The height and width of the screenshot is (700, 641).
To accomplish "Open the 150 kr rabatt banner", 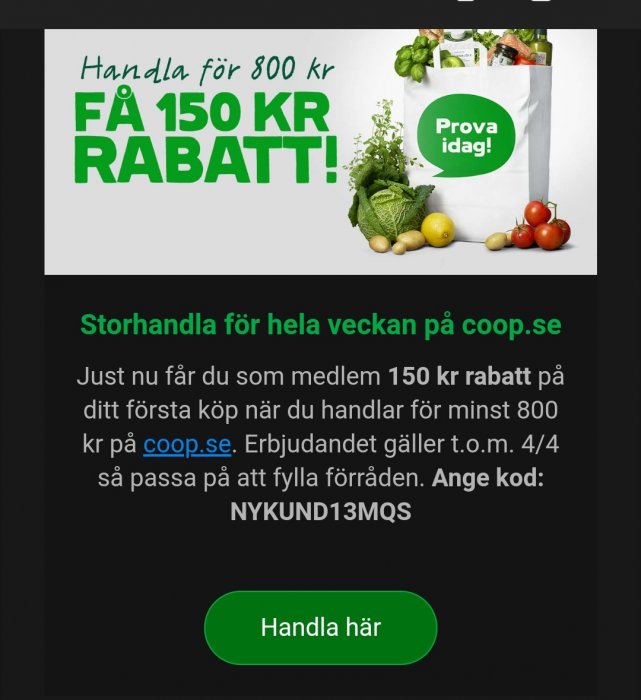I will pyautogui.click(x=320, y=150).
